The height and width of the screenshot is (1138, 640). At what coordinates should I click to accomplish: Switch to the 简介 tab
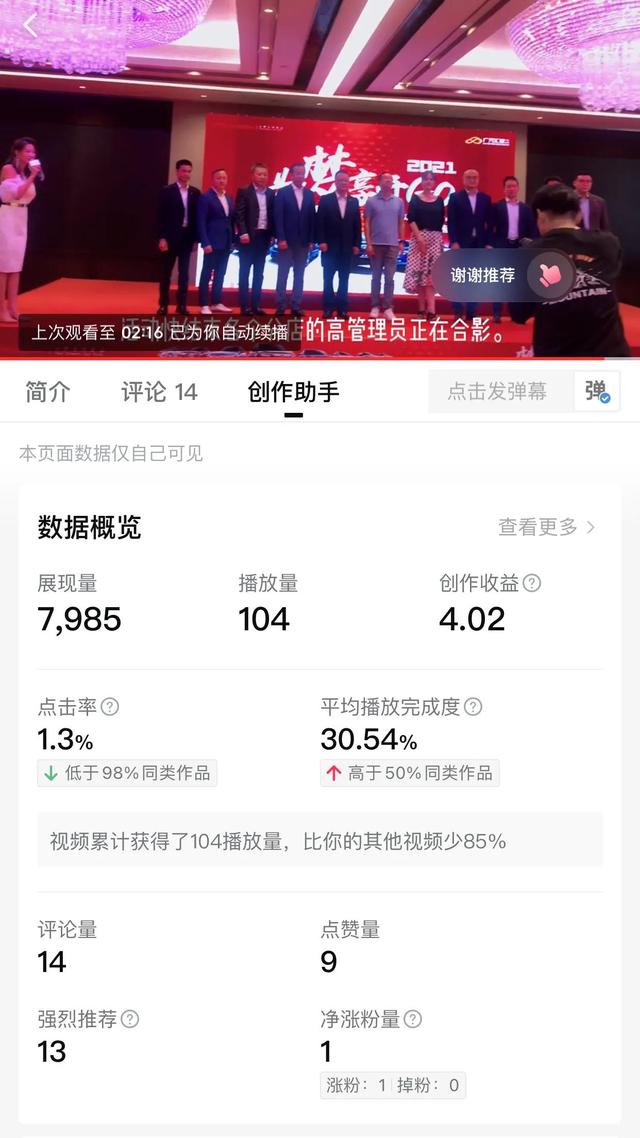coord(48,392)
